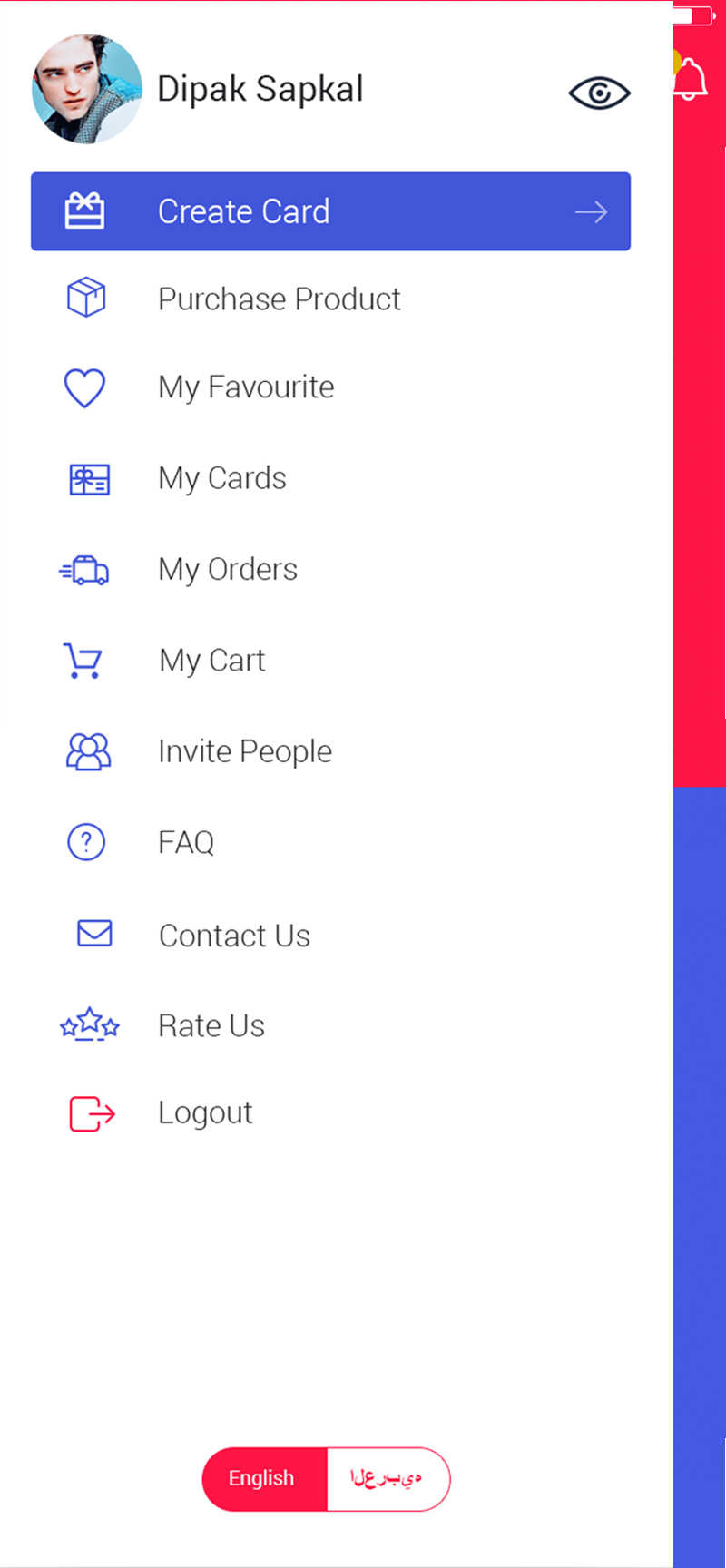The image size is (726, 1568).
Task: Open Dipak Sapkal's profile picture
Action: point(87,89)
